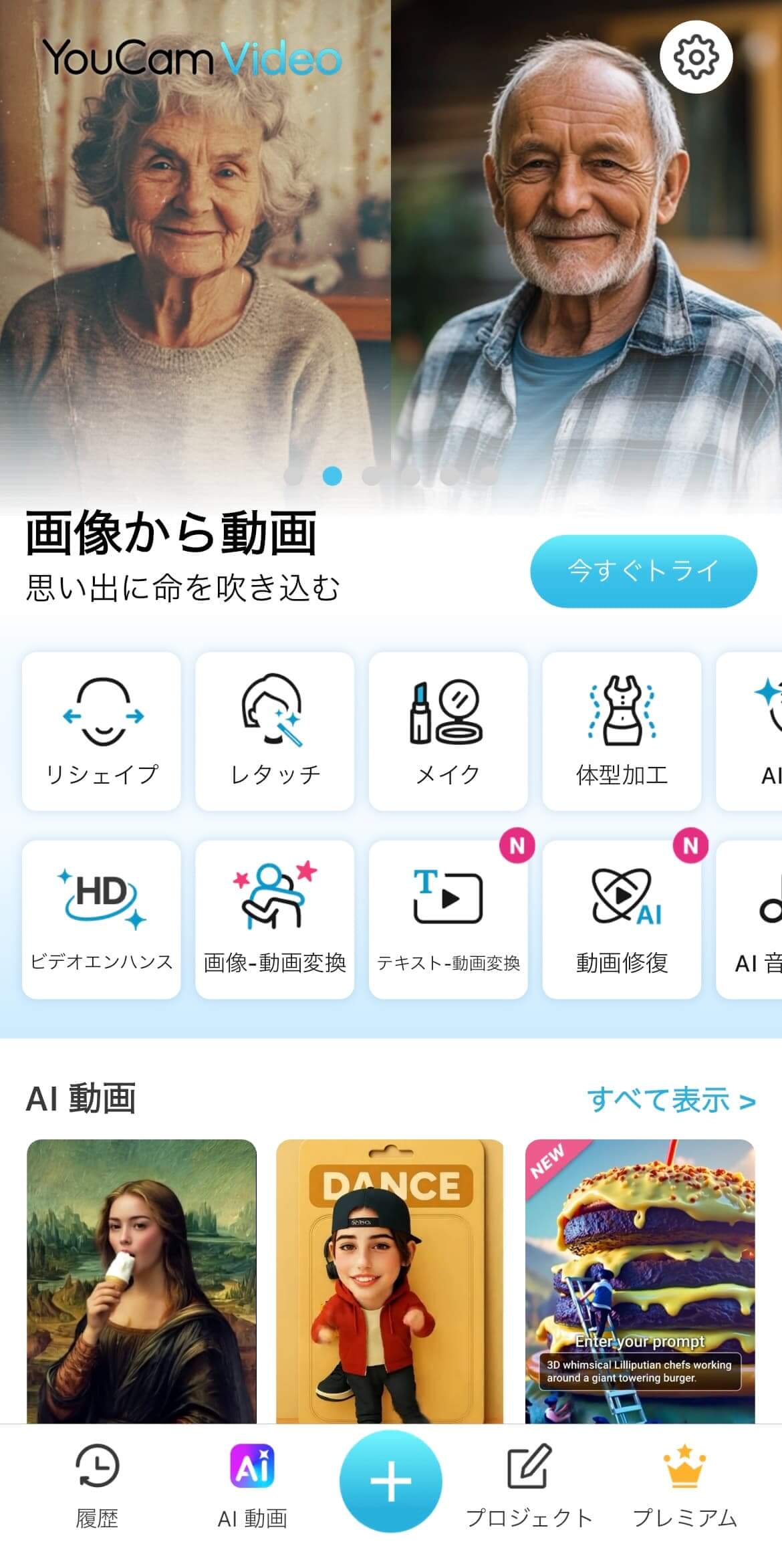This screenshot has width=782, height=1568.
Task: Open the Mona Lisa ice cream template
Action: tap(142, 1280)
